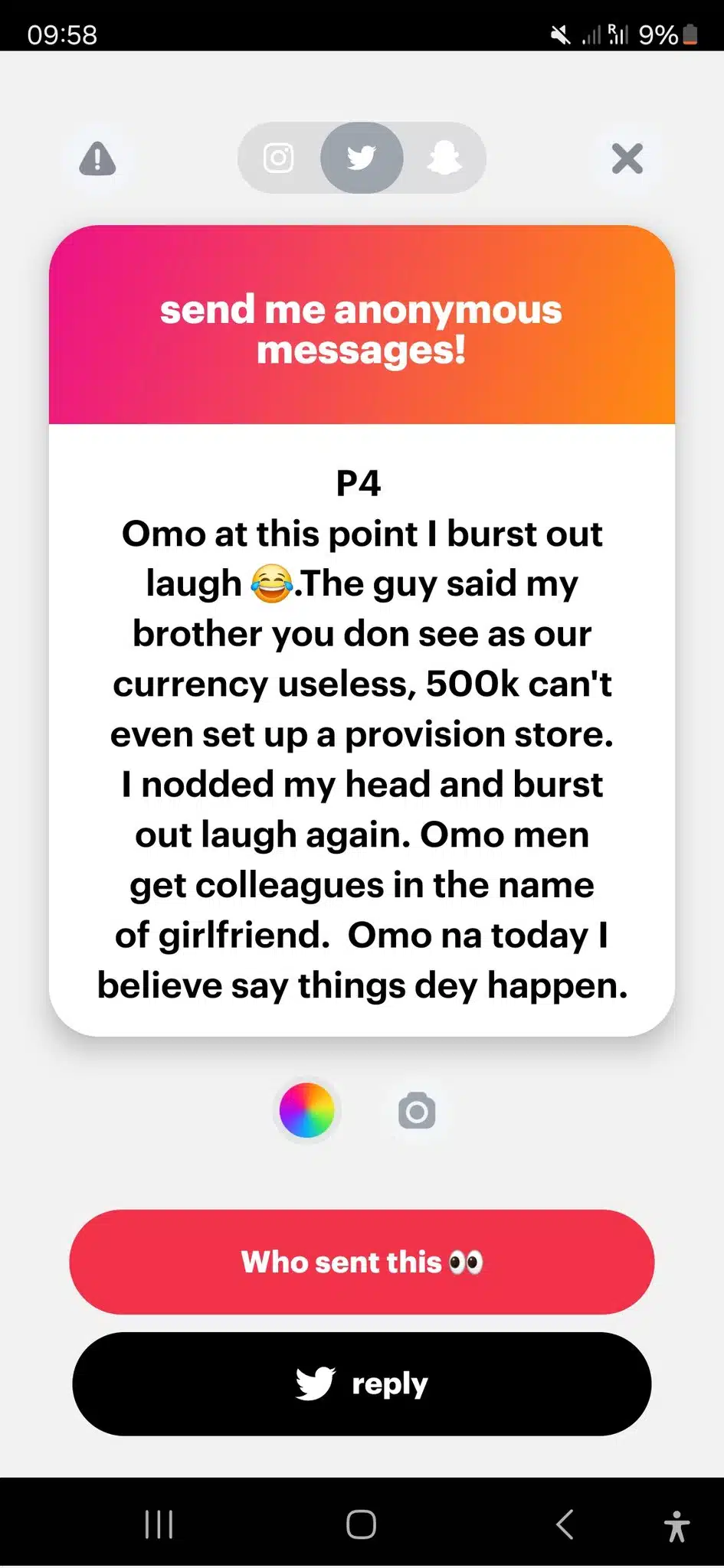The width and height of the screenshot is (724, 1568).
Task: Reply to the message on Twitter
Action: 362,1383
